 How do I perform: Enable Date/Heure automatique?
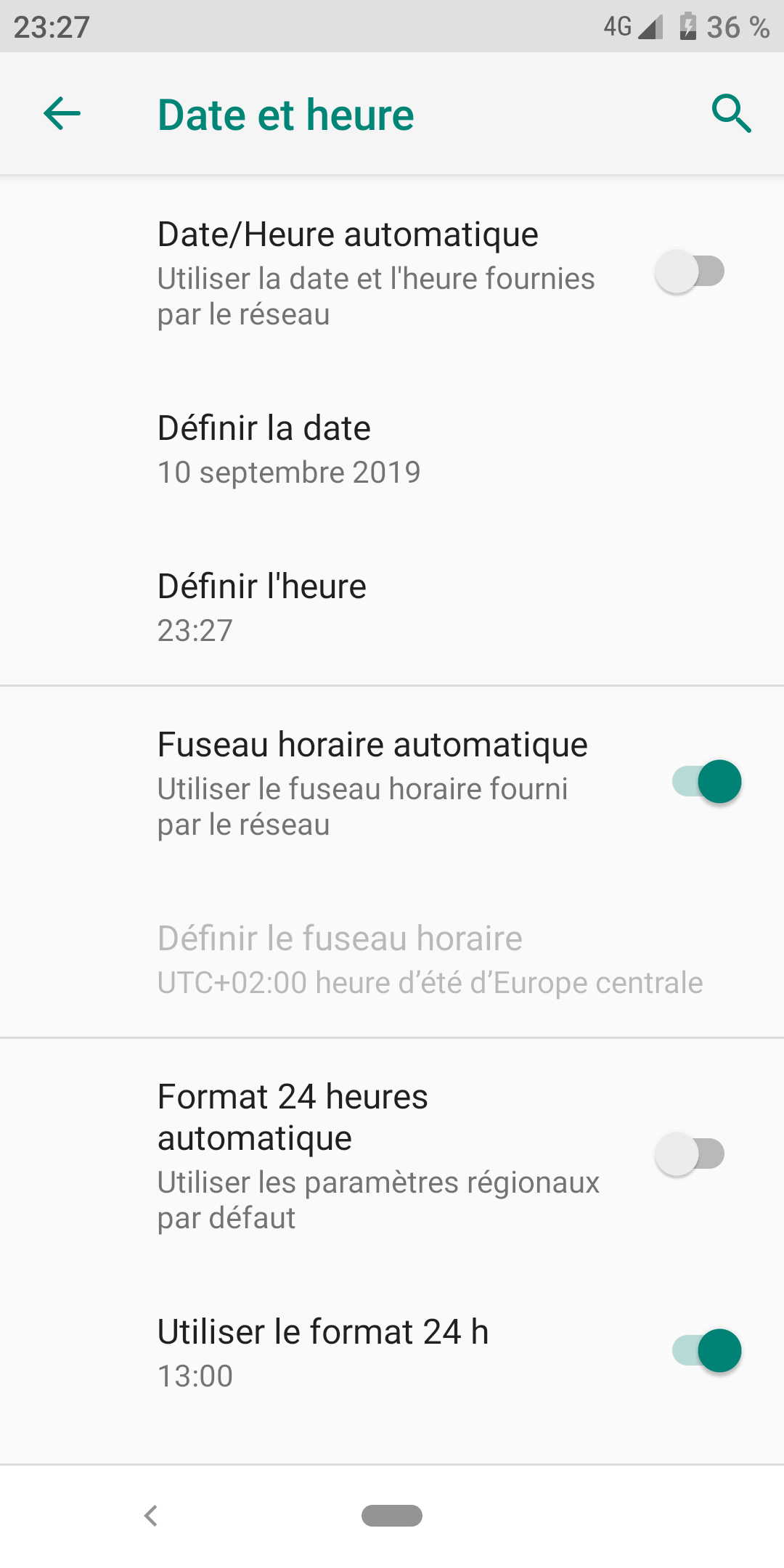pyautogui.click(x=688, y=272)
